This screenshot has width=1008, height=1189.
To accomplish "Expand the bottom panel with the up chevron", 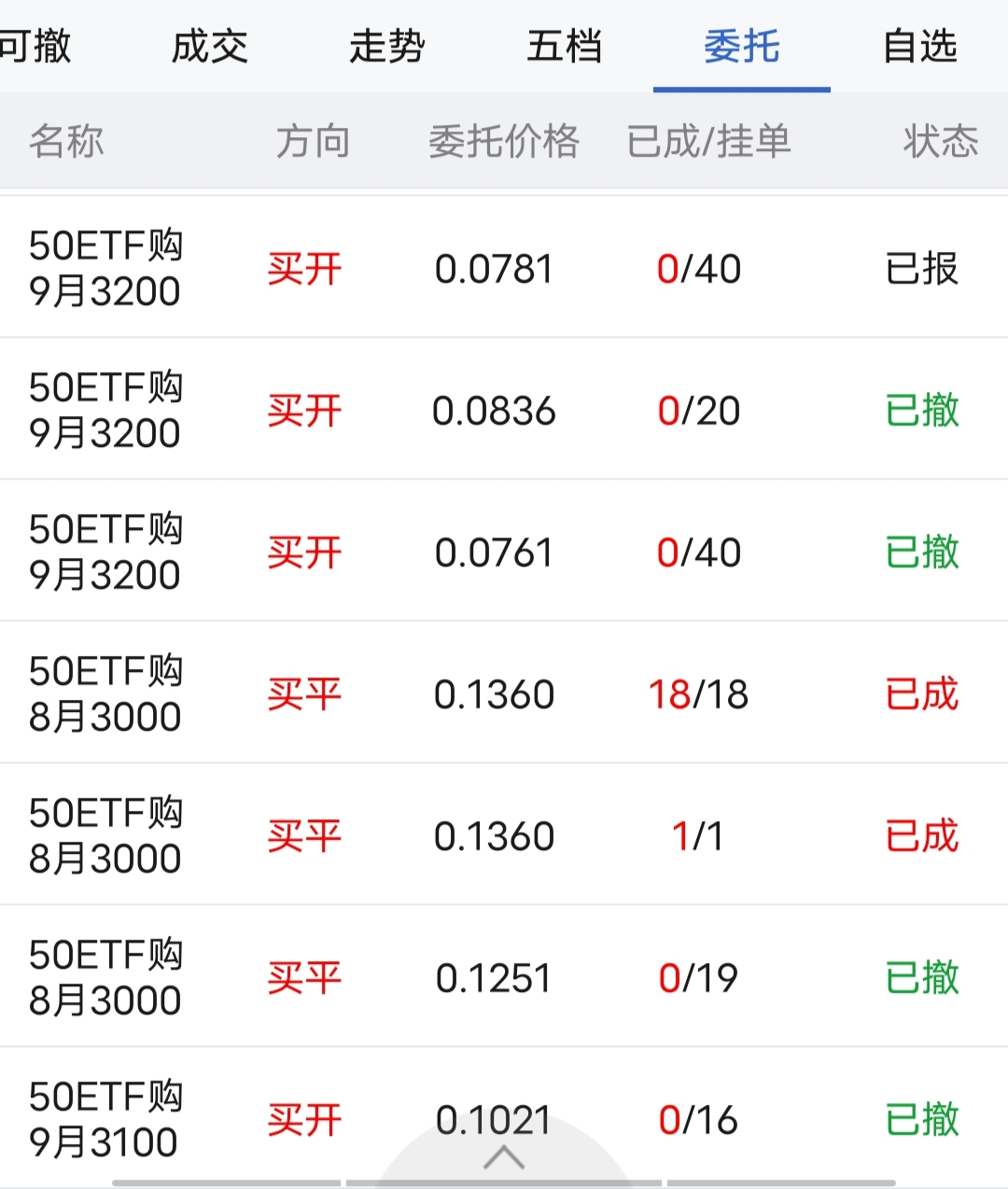I will pyautogui.click(x=504, y=1159).
